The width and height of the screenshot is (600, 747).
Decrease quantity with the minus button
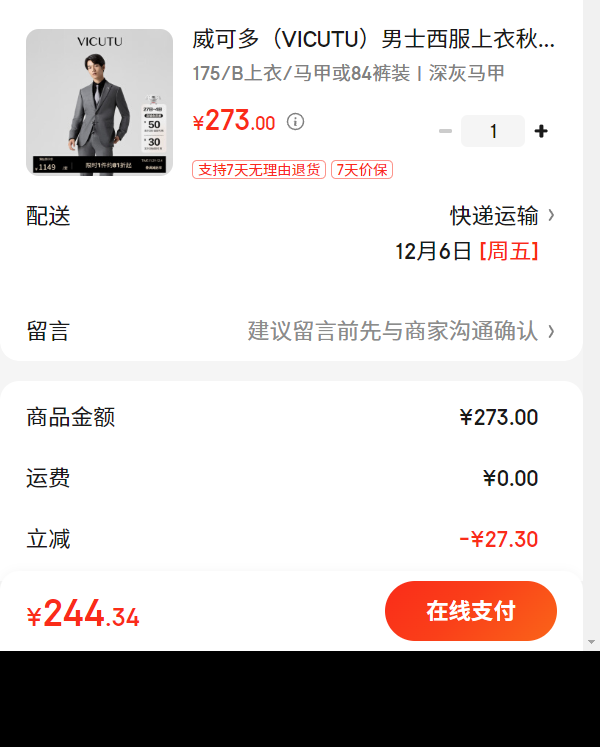pyautogui.click(x=445, y=131)
